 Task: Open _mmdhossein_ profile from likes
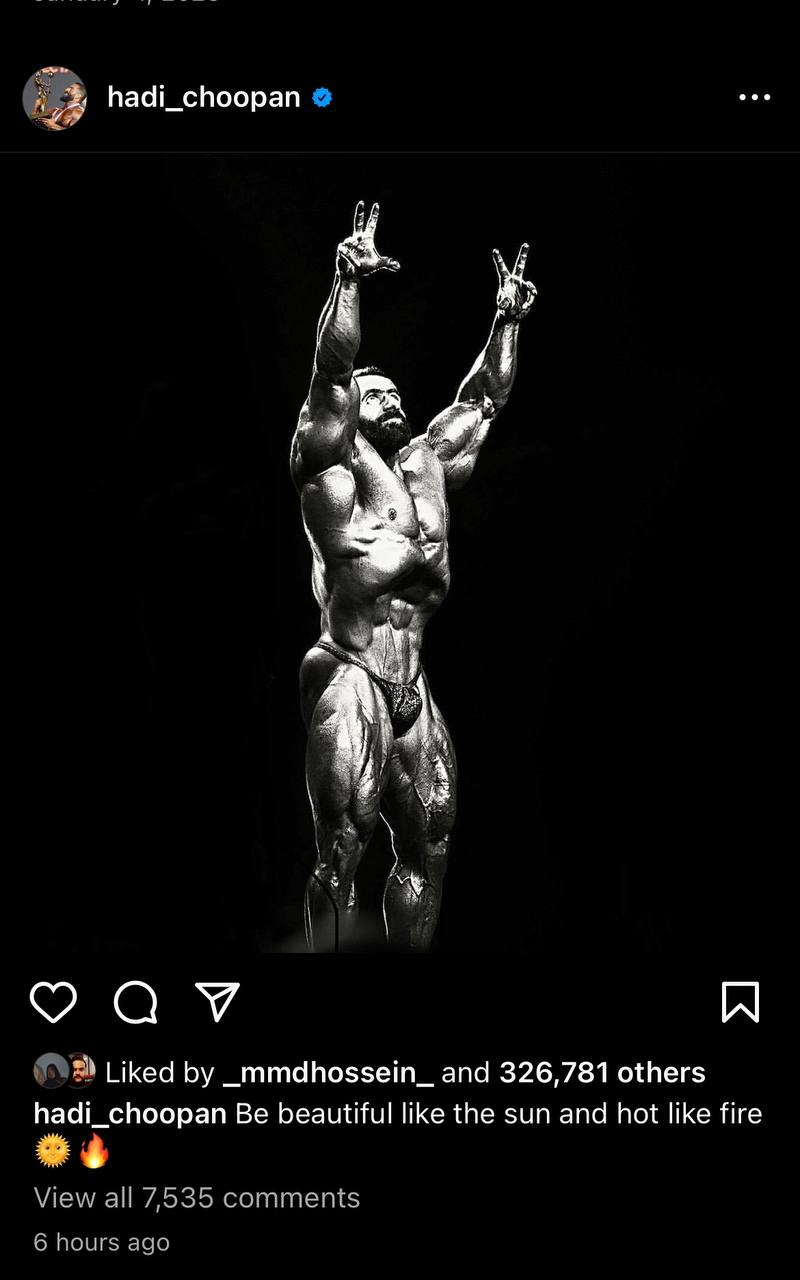328,1073
